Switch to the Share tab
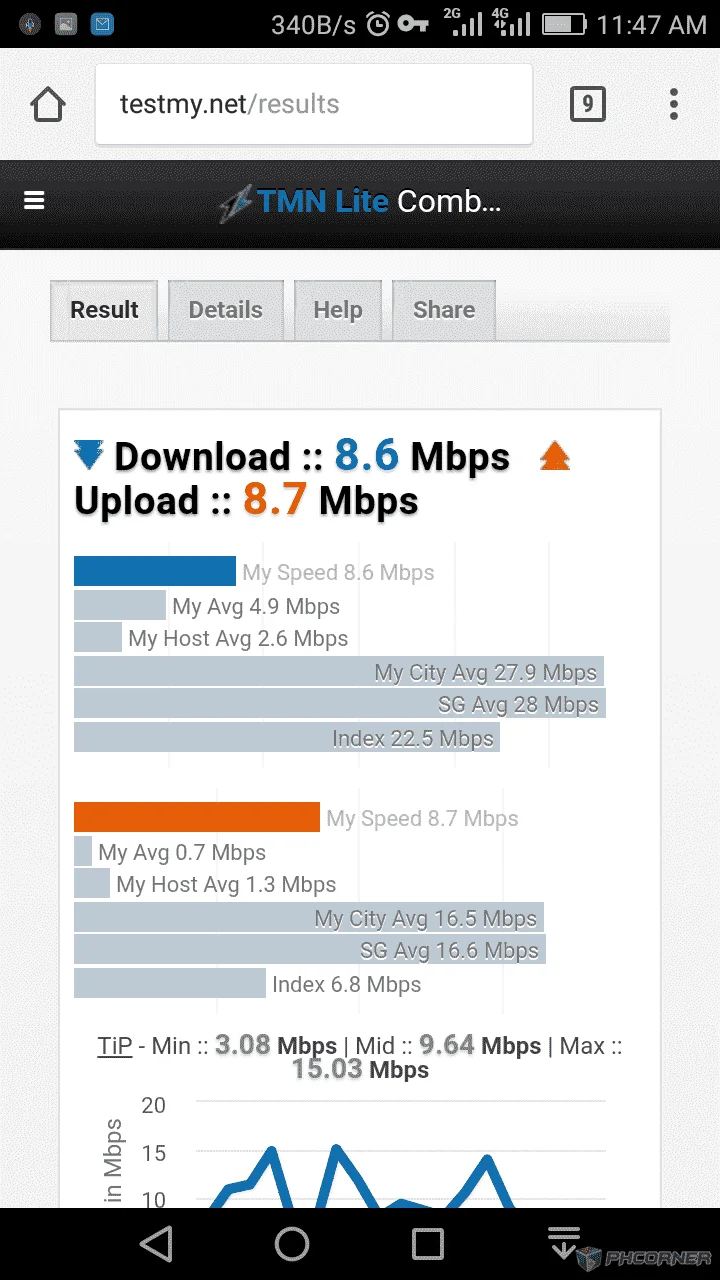Screen dimensions: 720x1280 (444, 310)
